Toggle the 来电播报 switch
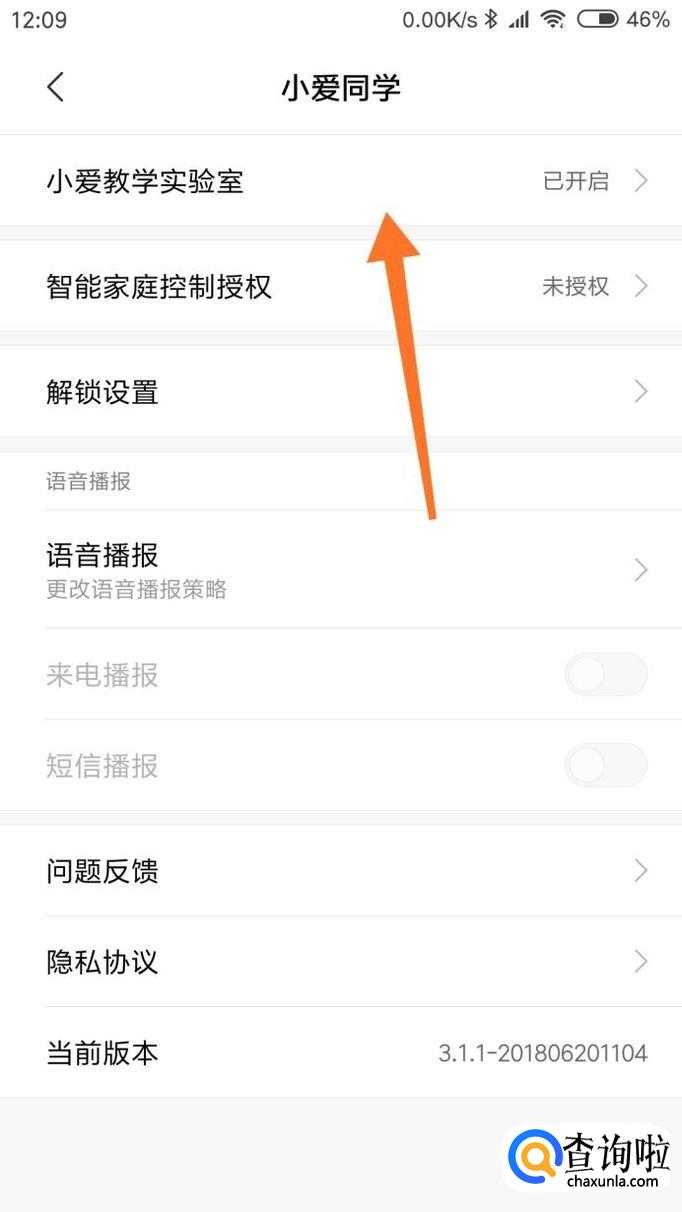The width and height of the screenshot is (682, 1212). point(605,675)
